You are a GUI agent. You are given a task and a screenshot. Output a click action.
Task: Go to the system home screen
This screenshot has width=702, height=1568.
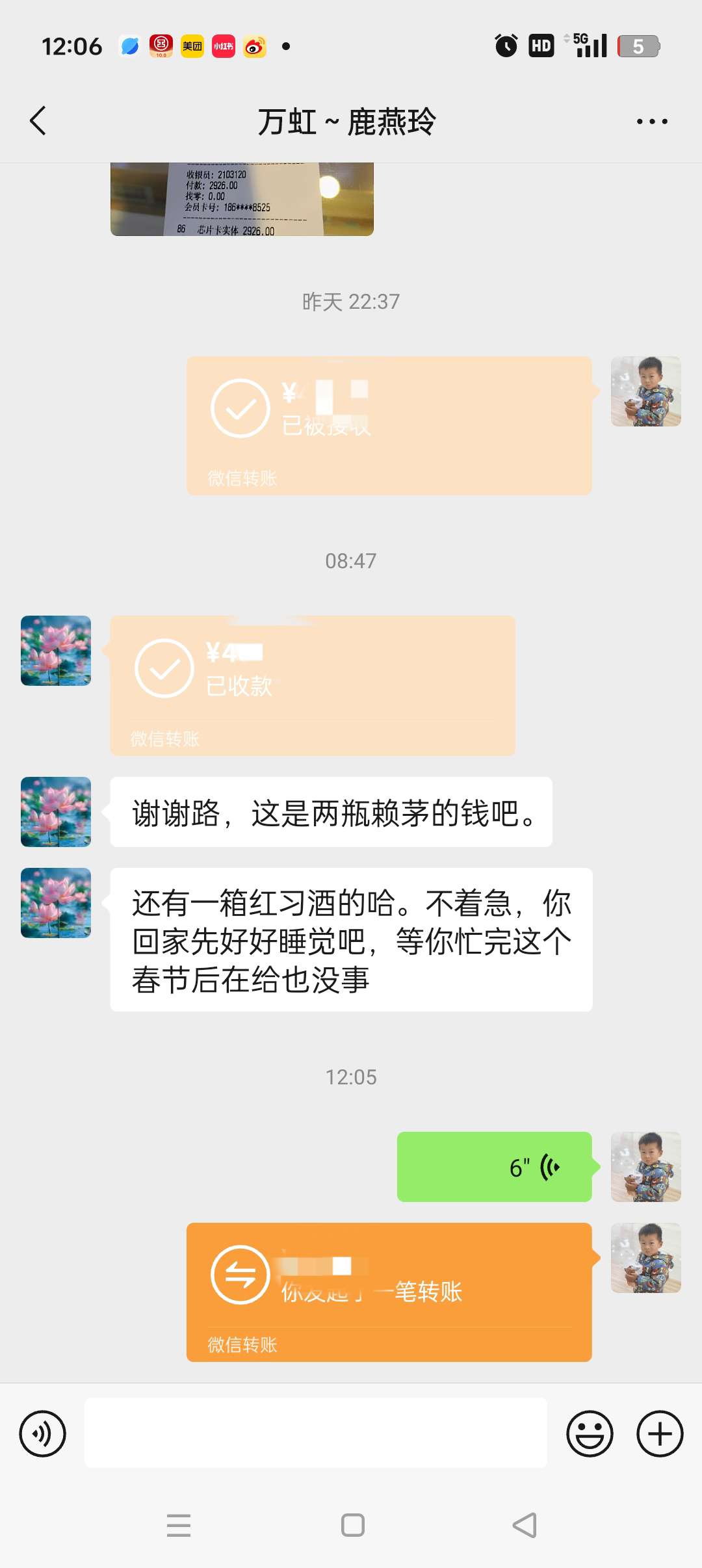click(352, 1525)
